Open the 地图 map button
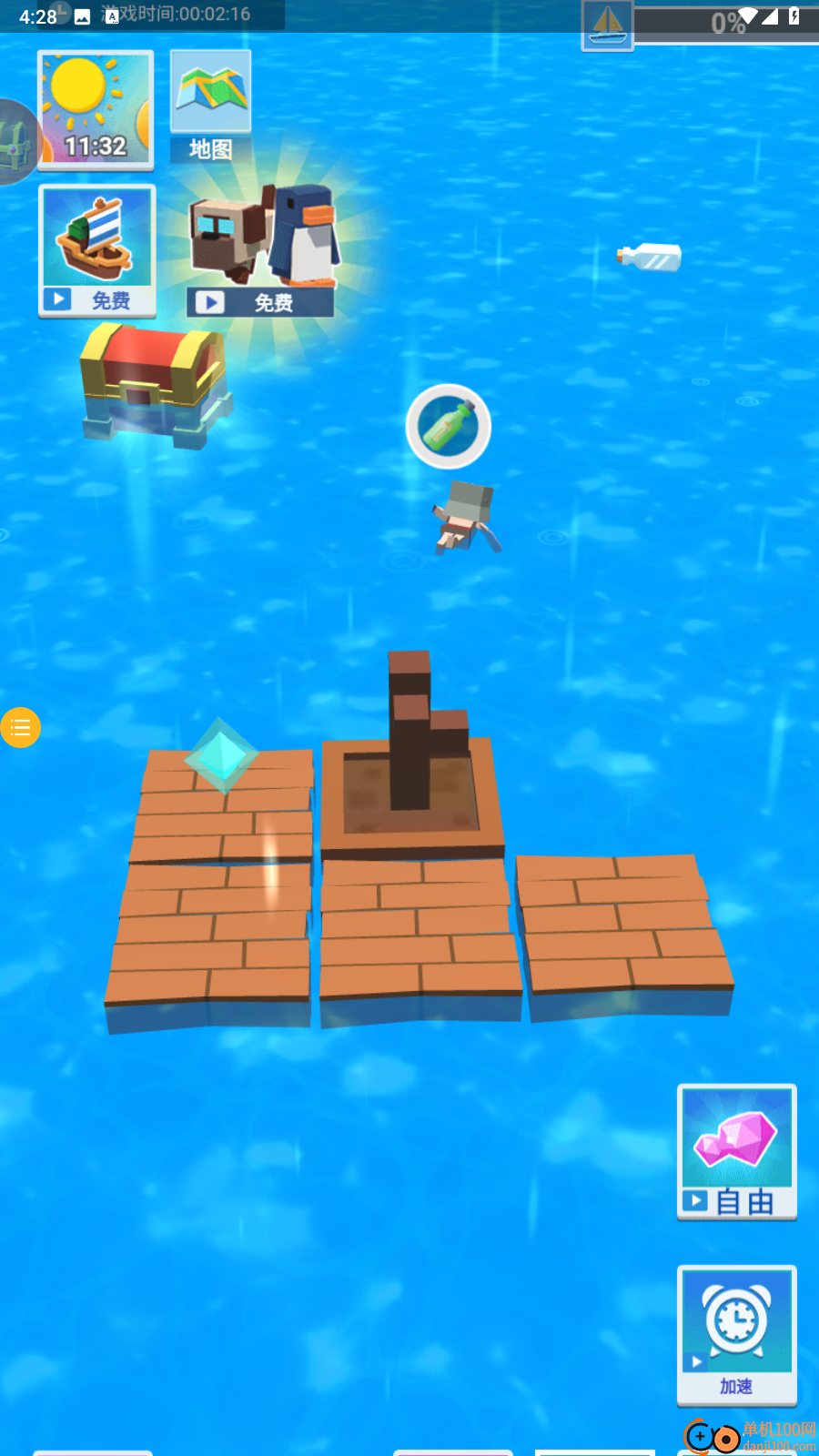 click(210, 106)
